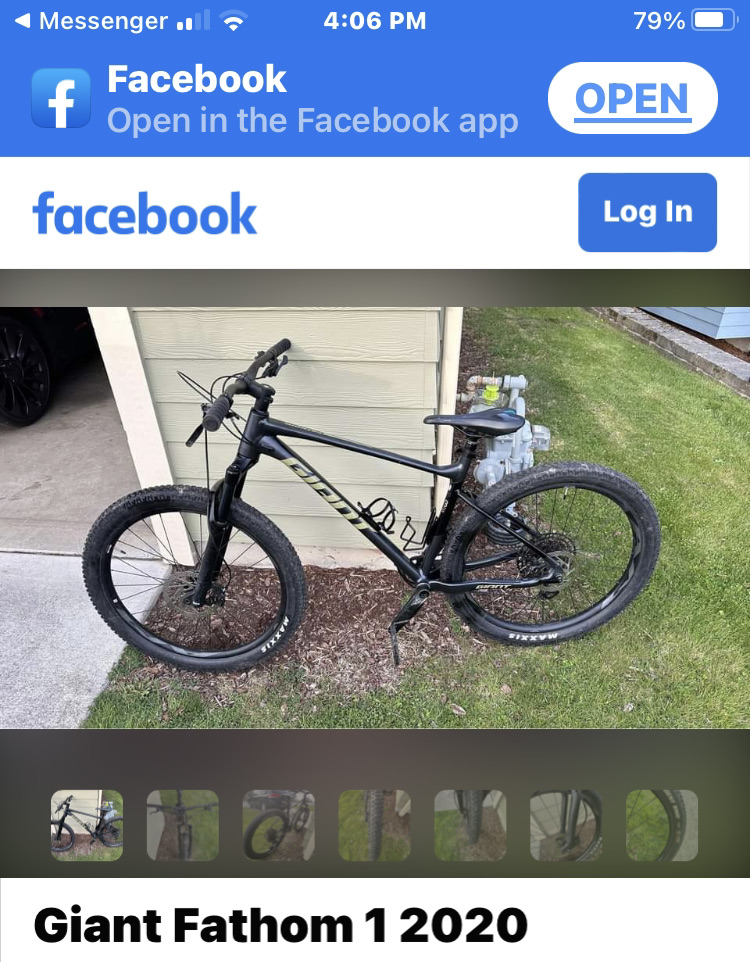Tap the Log In button
Viewport: 750px width, 962px height.
pyautogui.click(x=647, y=212)
